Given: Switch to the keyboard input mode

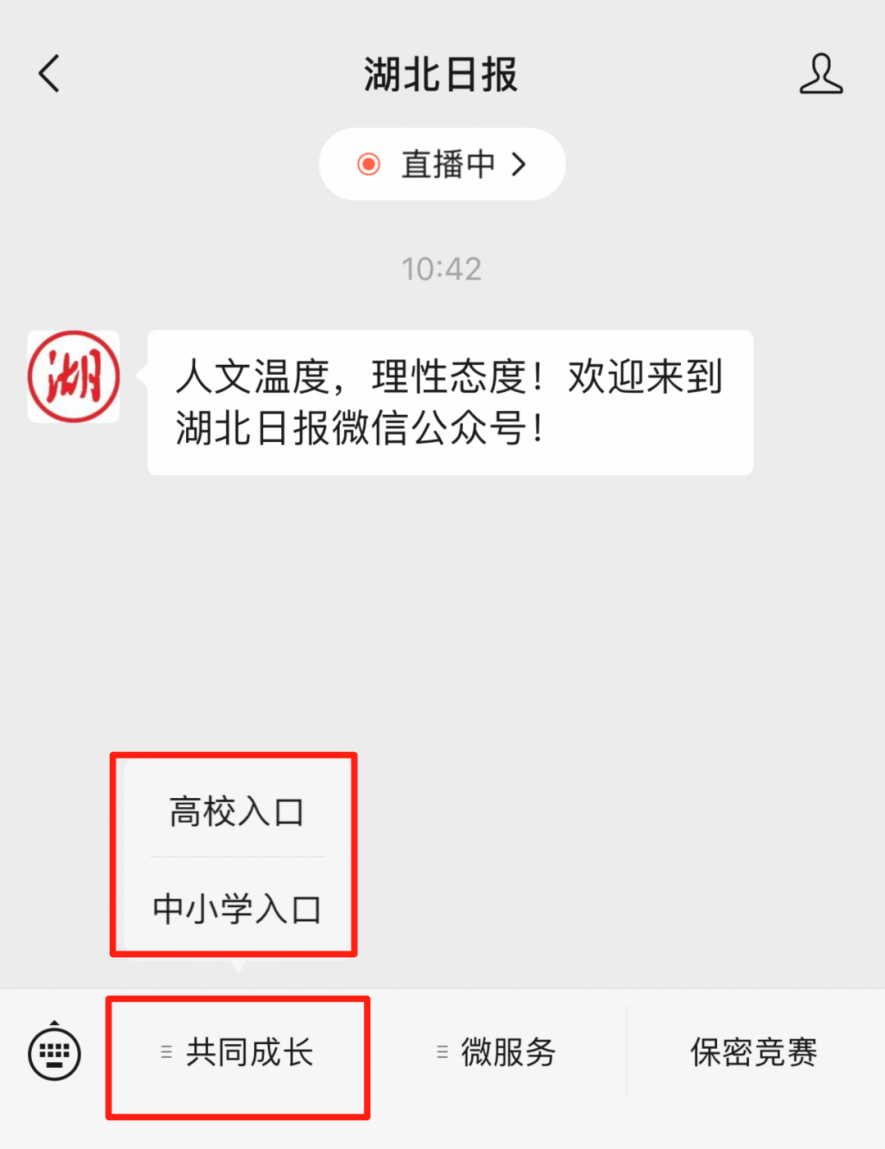Looking at the screenshot, I should click(x=54, y=1051).
